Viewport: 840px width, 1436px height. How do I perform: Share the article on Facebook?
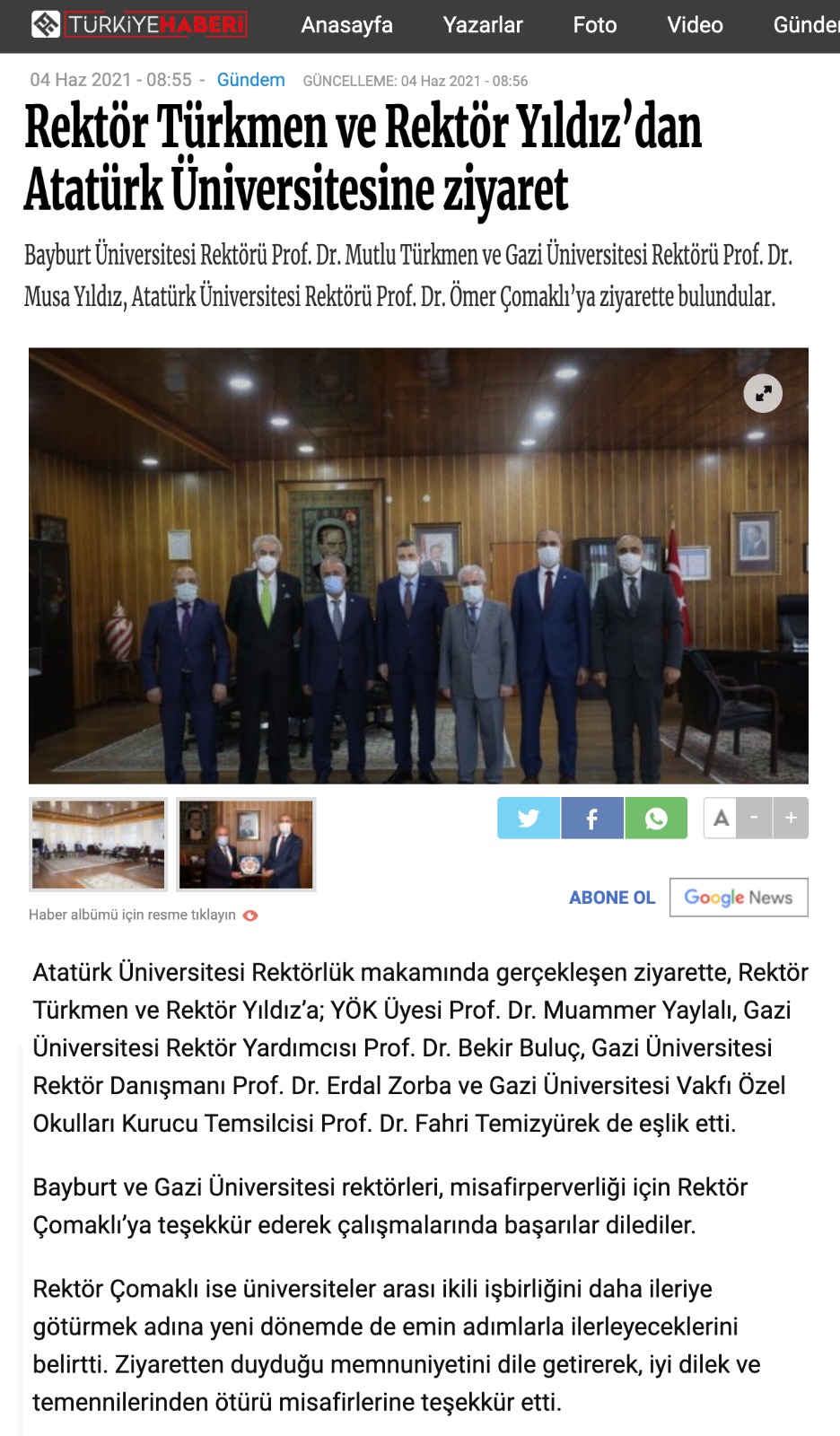pos(592,818)
